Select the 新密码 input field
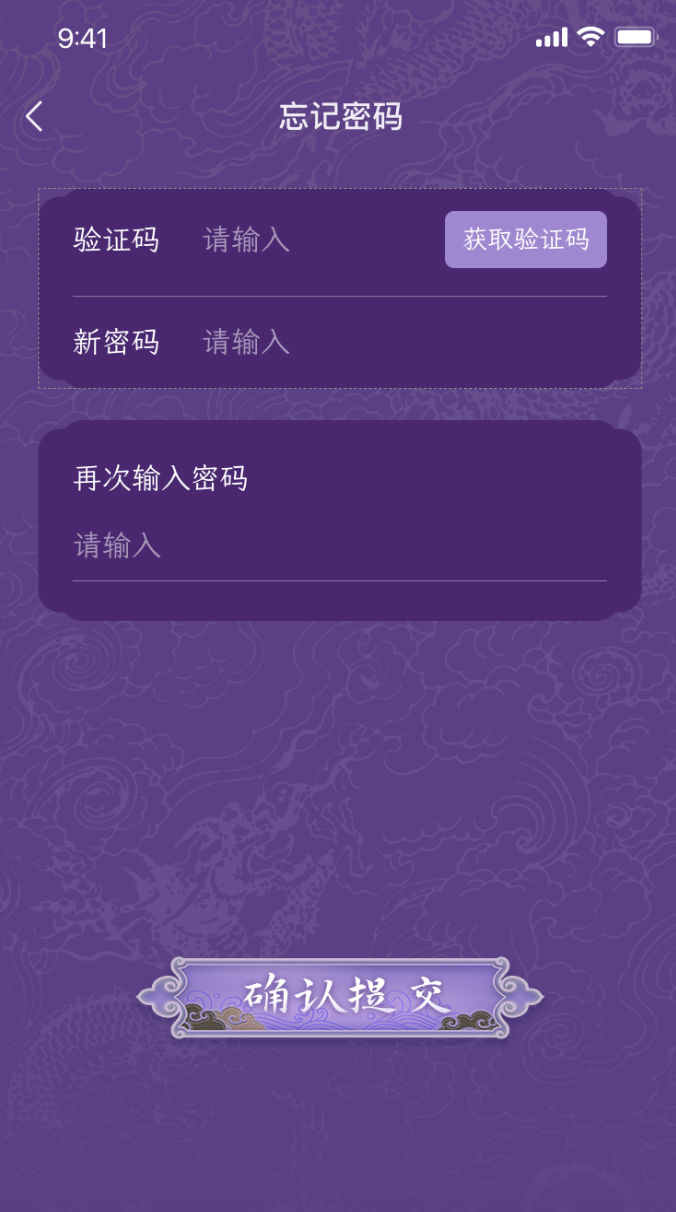 pyautogui.click(x=390, y=343)
